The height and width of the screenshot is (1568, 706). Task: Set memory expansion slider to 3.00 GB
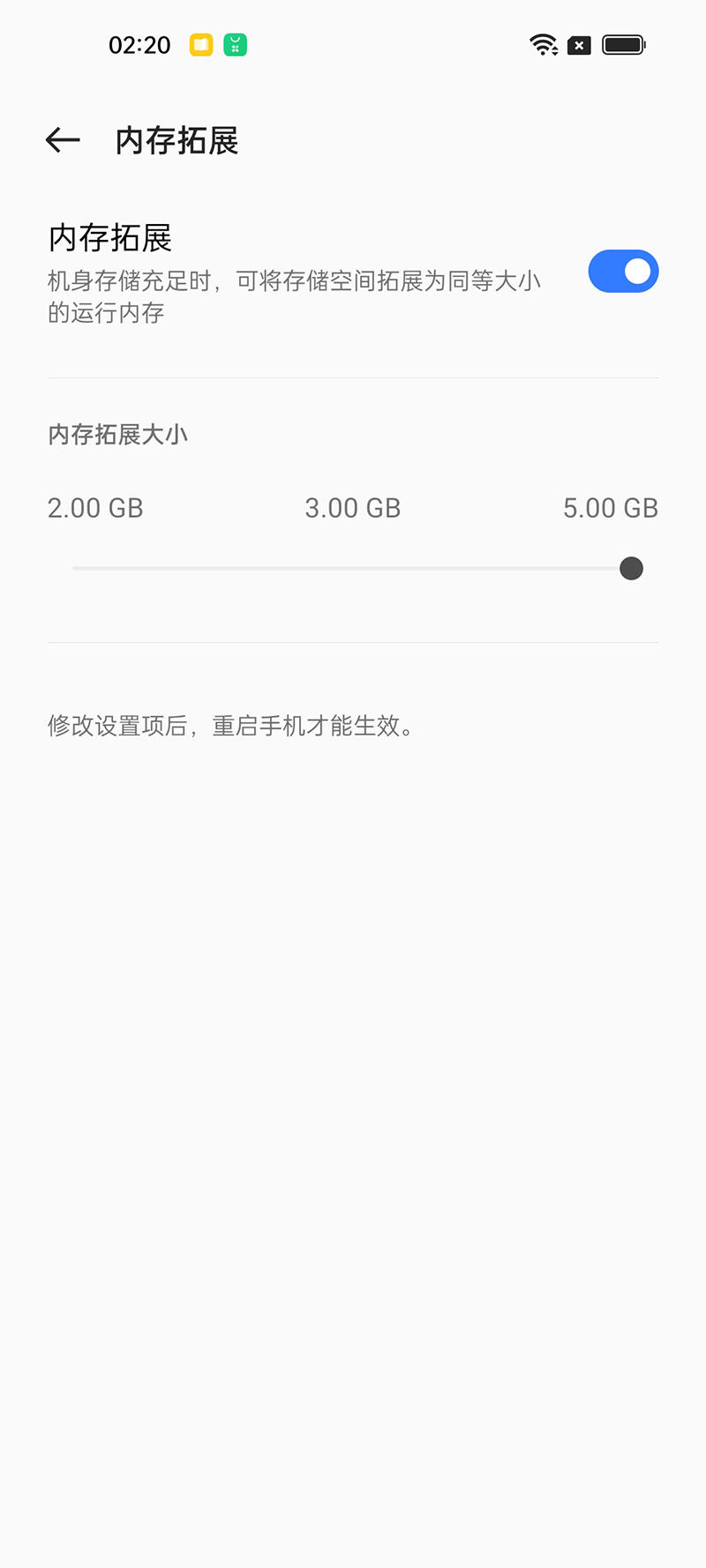pos(353,569)
